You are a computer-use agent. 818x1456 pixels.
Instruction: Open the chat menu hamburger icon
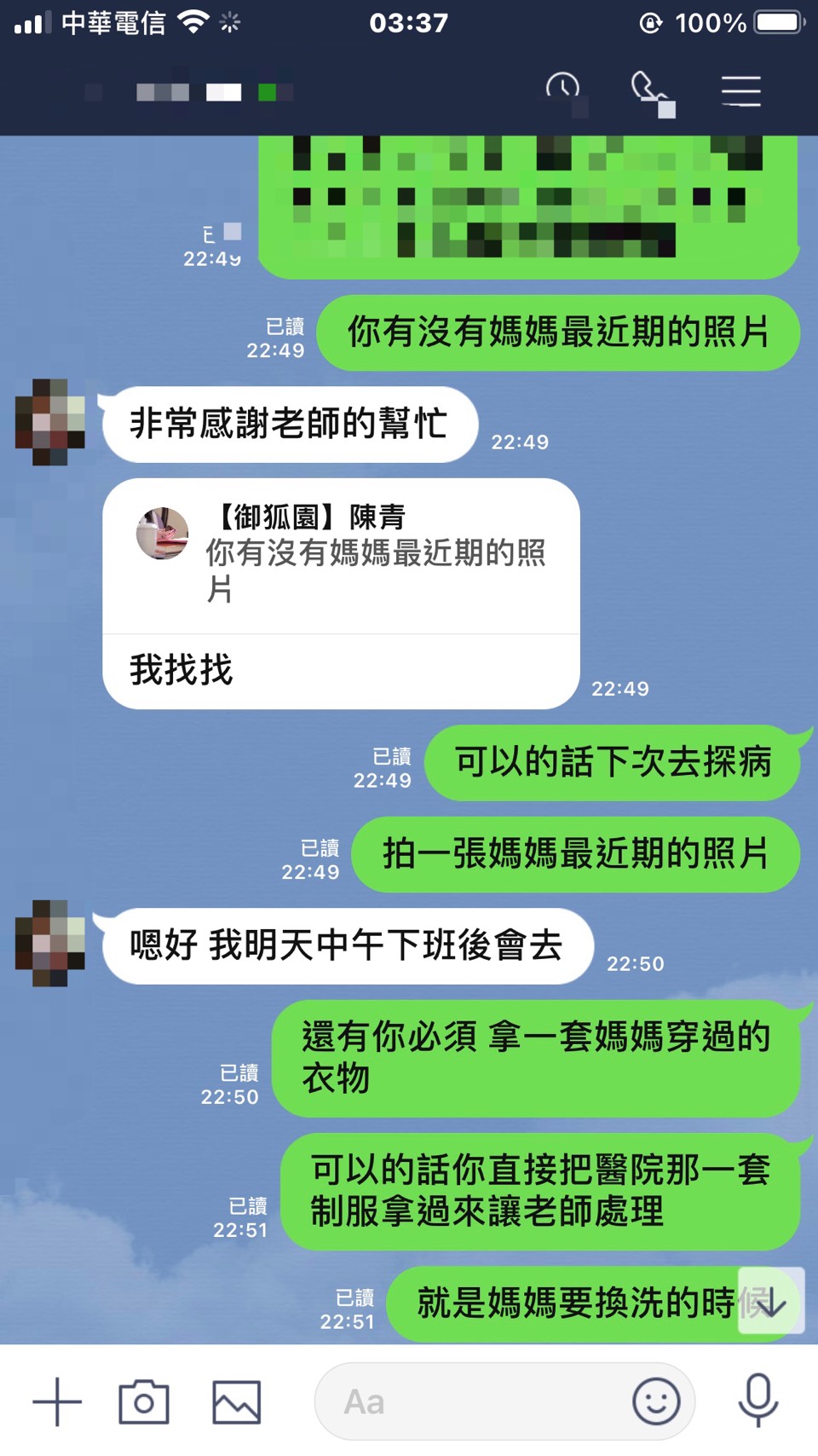pos(740,90)
